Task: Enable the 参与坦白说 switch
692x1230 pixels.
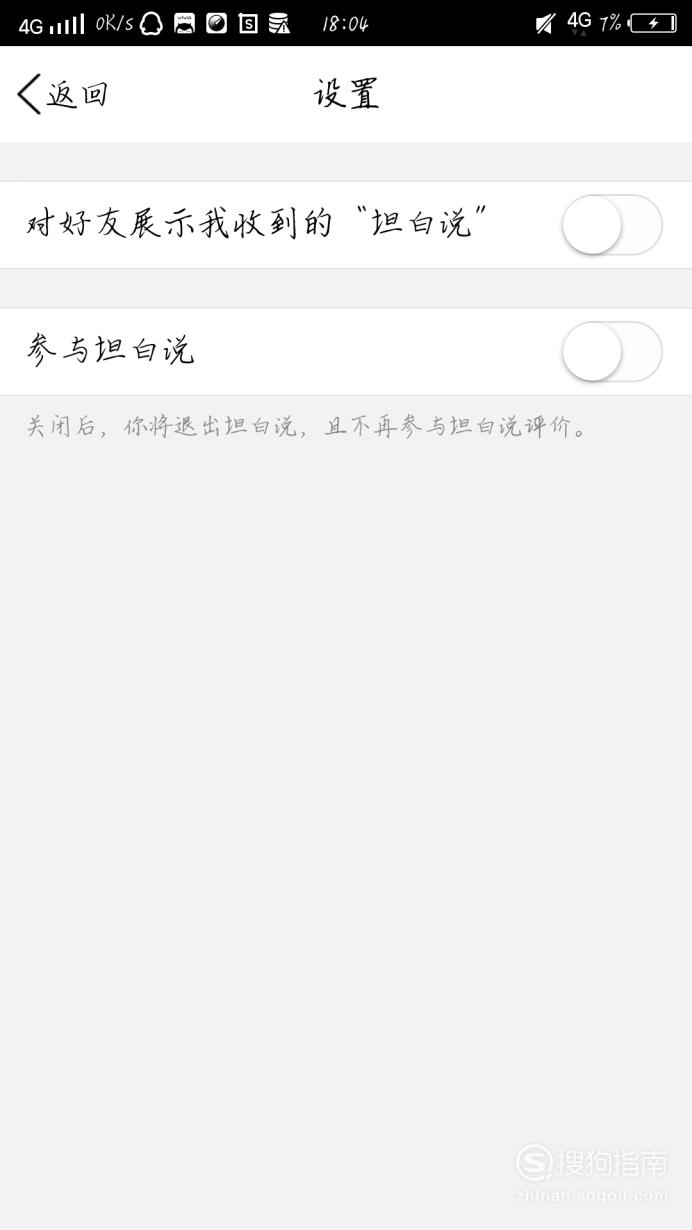Action: (612, 352)
